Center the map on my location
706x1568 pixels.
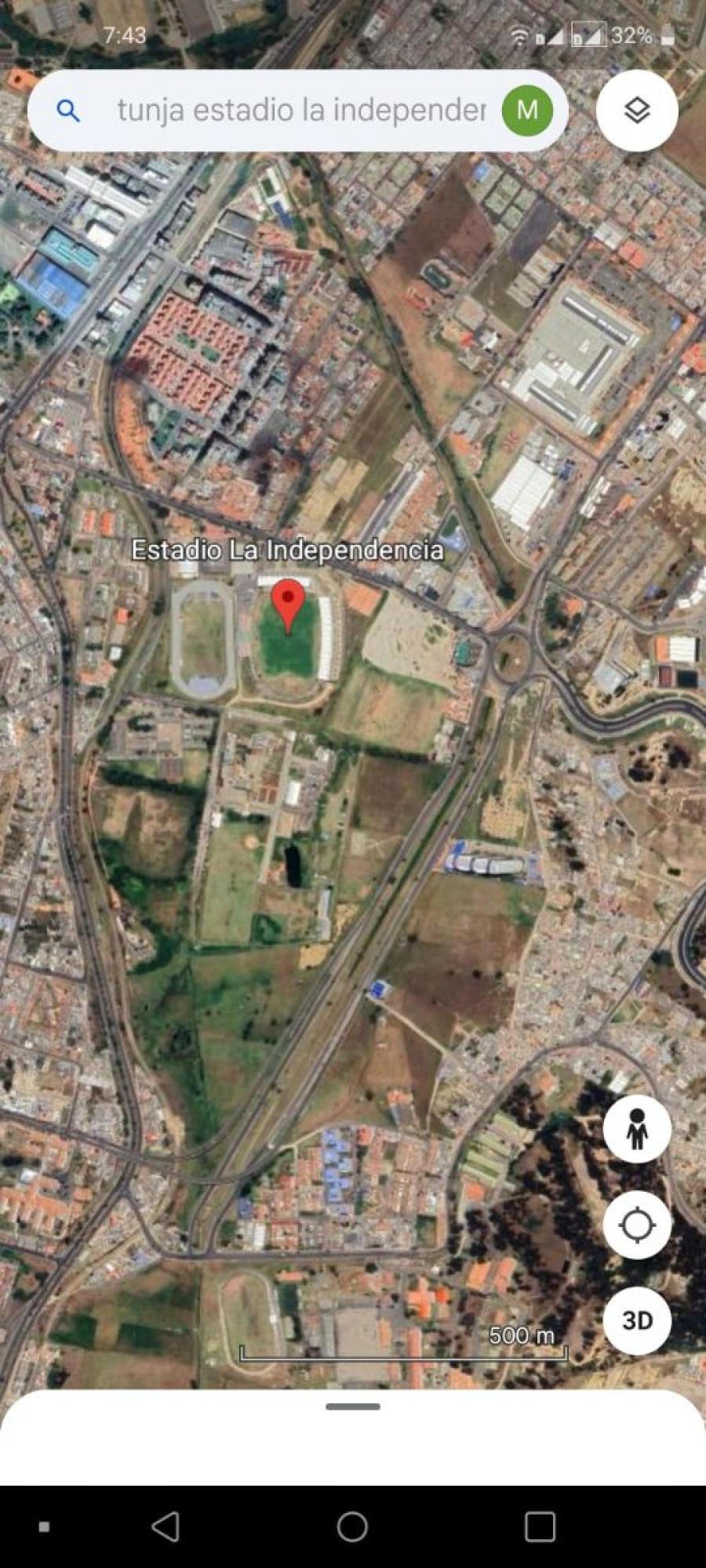click(x=636, y=1225)
